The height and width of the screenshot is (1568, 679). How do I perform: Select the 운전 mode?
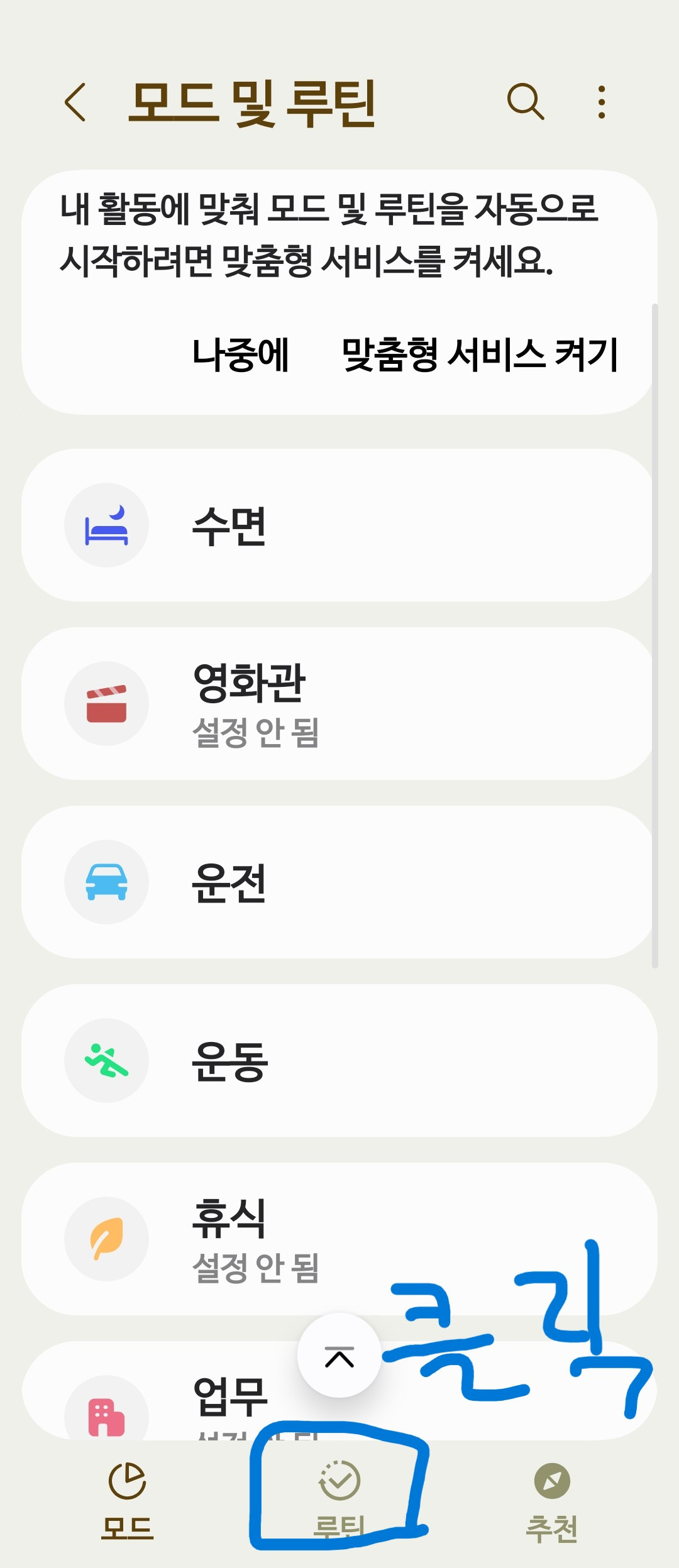coord(339,882)
